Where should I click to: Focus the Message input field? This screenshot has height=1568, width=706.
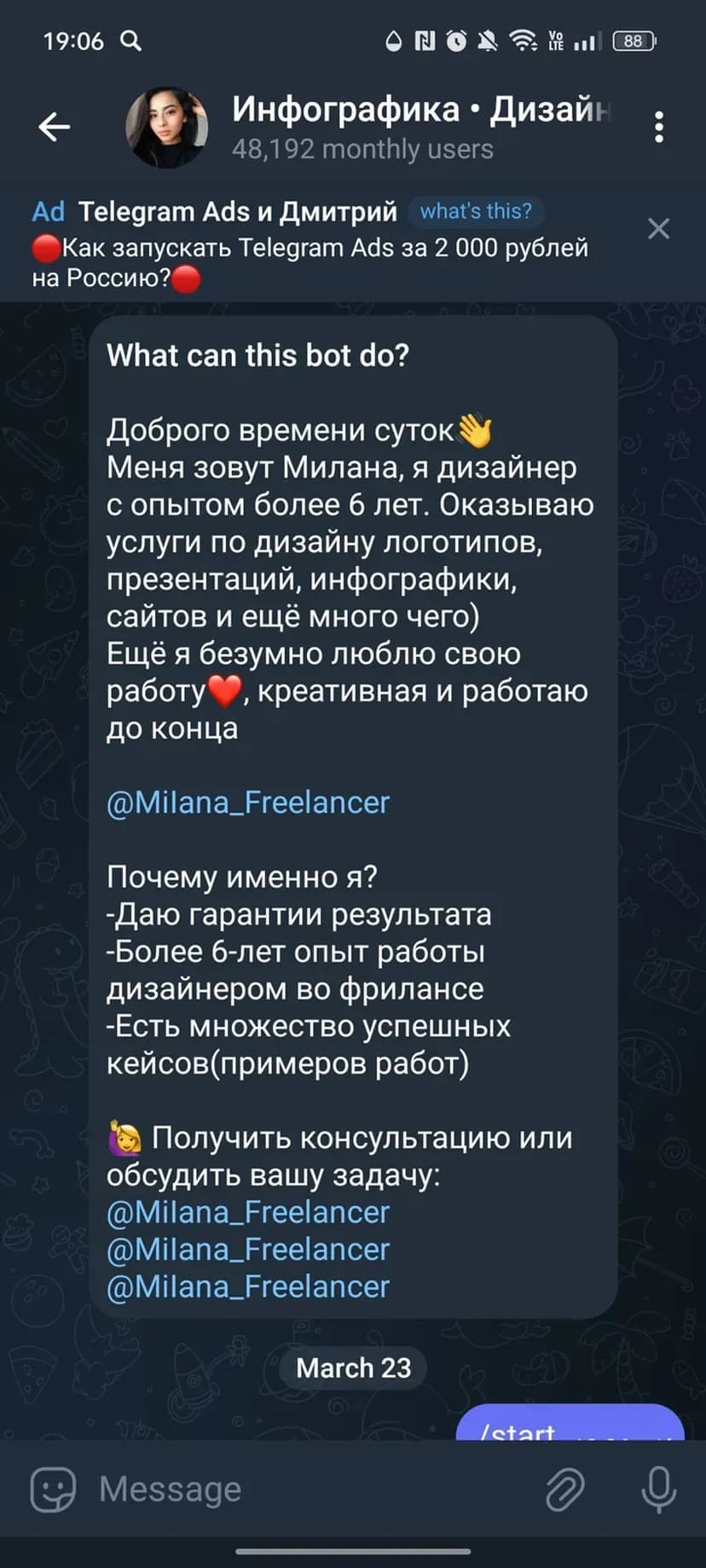307,1490
